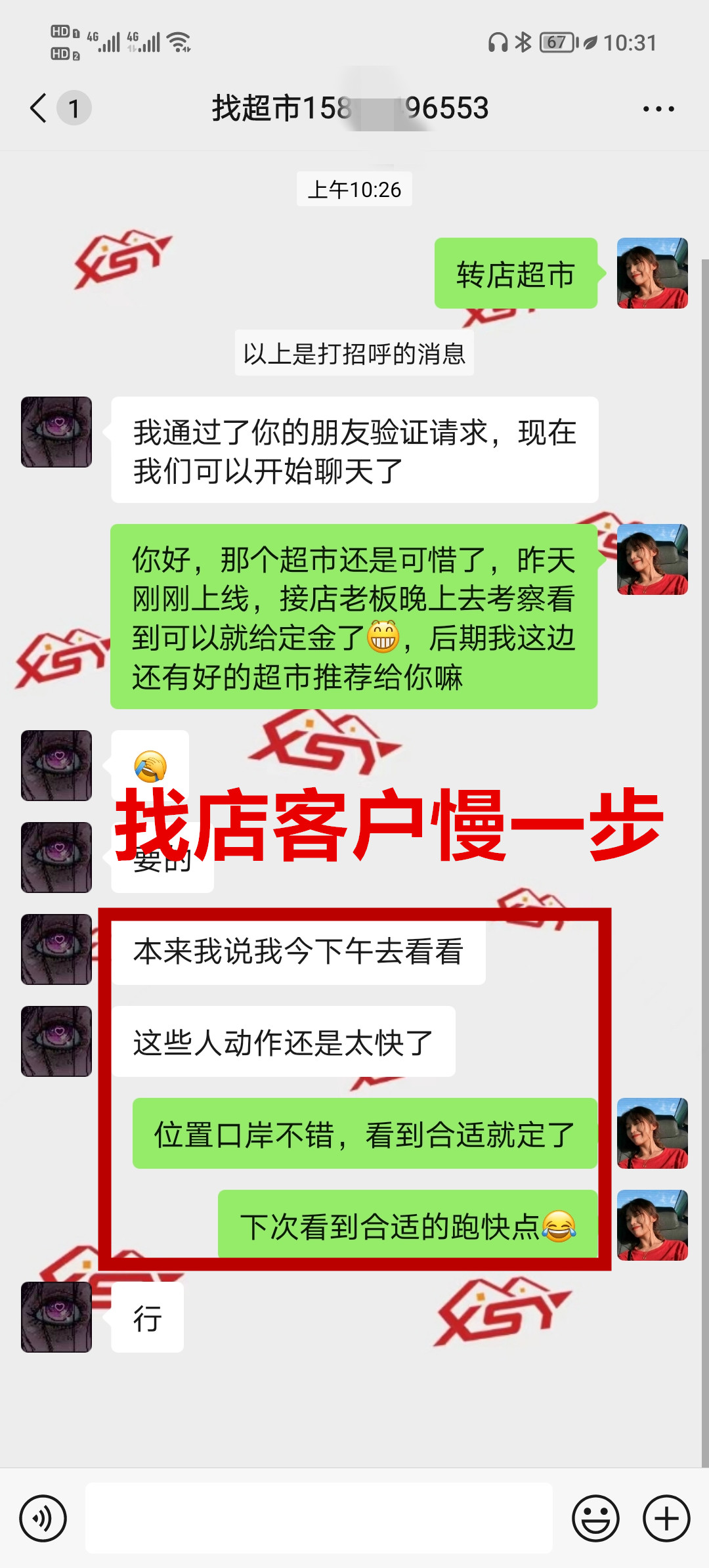Image resolution: width=709 pixels, height=1568 pixels.
Task: Switch to voice message input
Action: point(43,1518)
